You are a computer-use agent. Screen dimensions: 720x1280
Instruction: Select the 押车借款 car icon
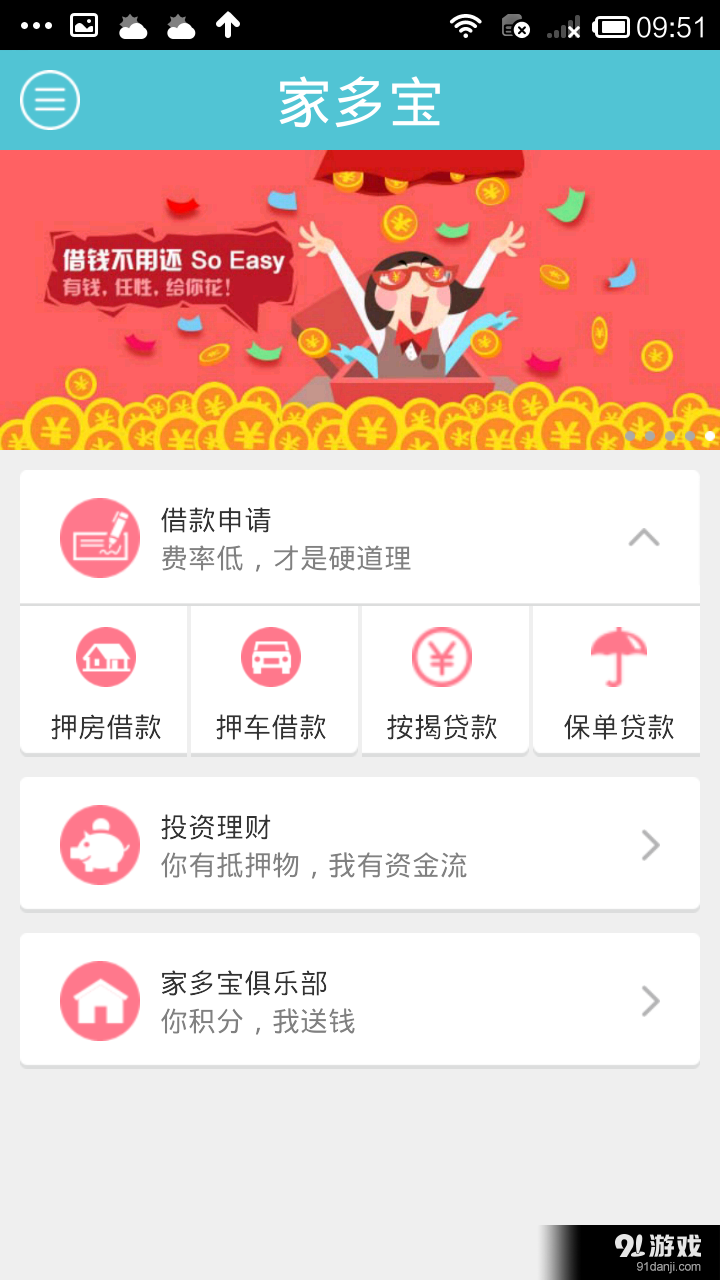click(273, 656)
